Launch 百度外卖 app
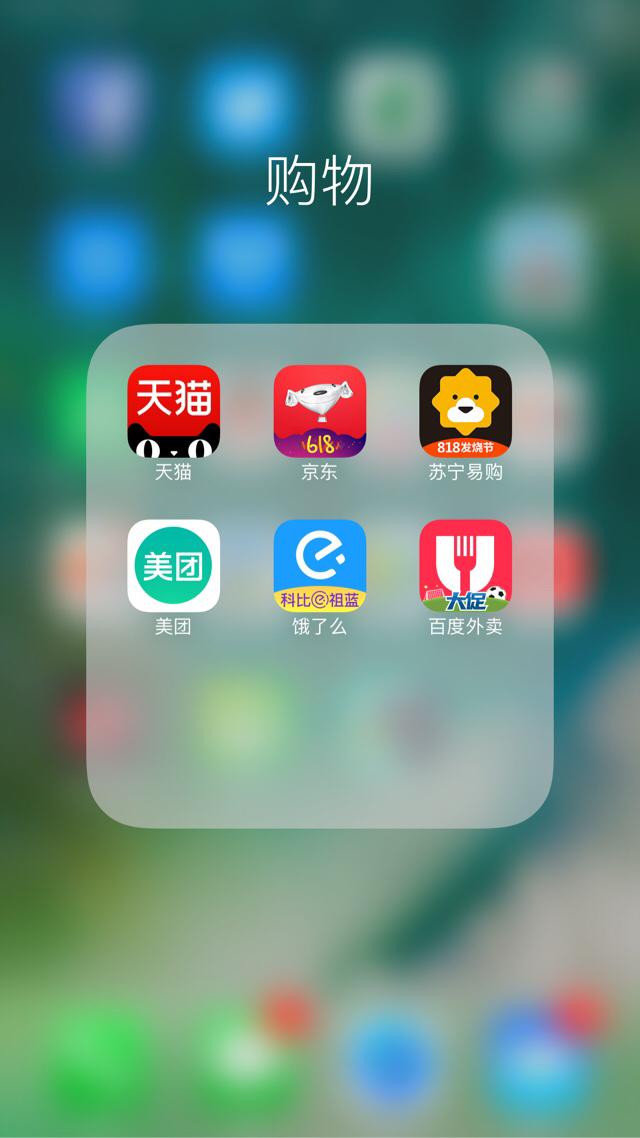The image size is (640, 1138). (465, 565)
